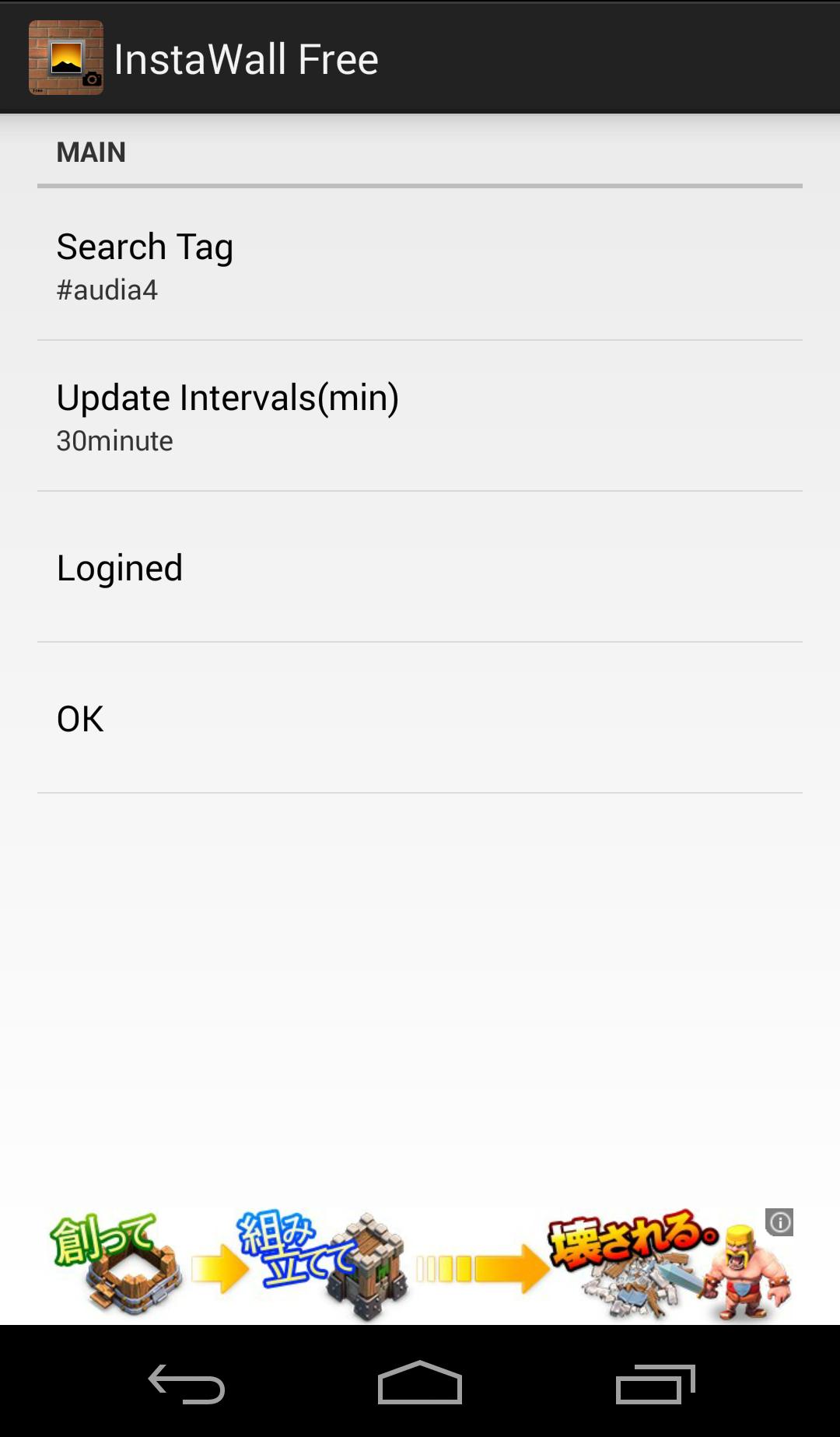Image resolution: width=840 pixels, height=1437 pixels.
Task: Change the Update Intervals setting
Action: click(420, 417)
